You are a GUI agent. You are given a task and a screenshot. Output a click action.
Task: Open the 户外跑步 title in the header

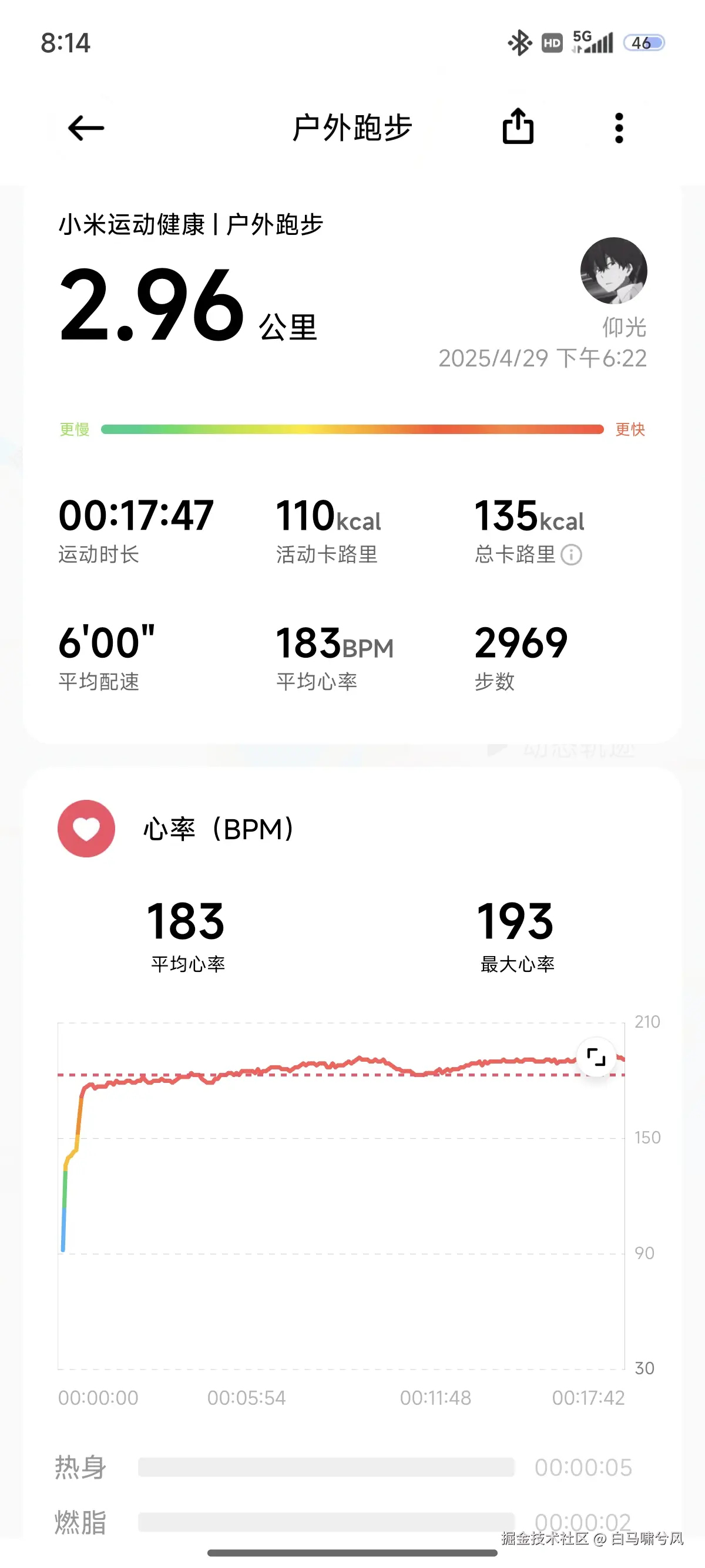pos(352,127)
